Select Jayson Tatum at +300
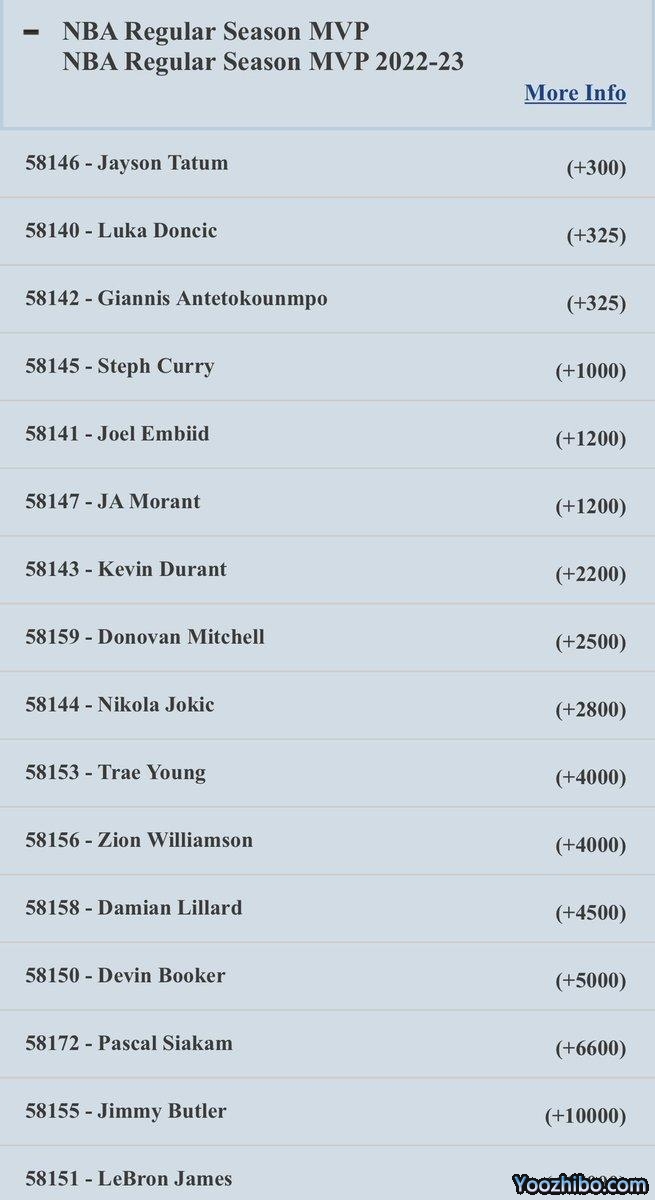 click(x=327, y=164)
